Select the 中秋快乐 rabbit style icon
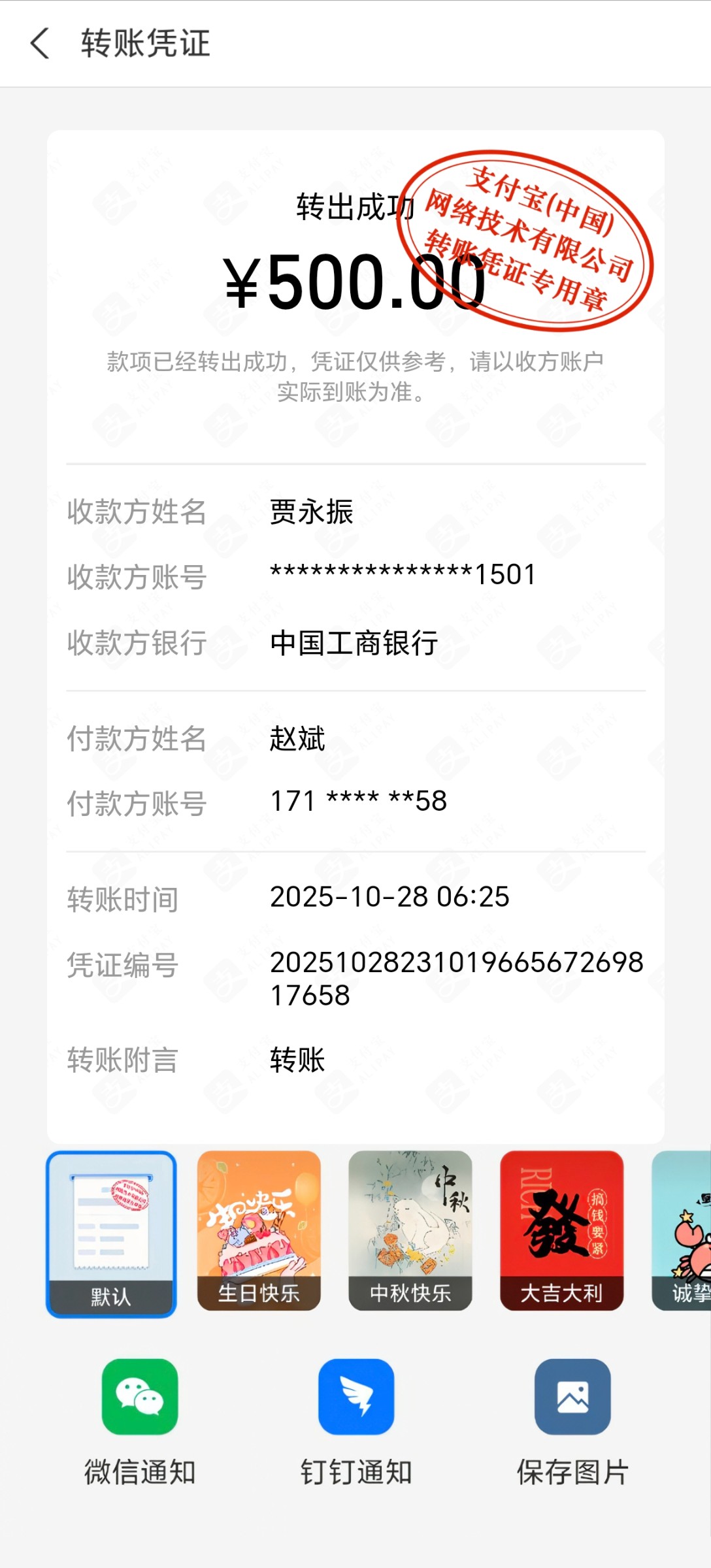Screen dimensions: 711x1568 click(411, 1232)
